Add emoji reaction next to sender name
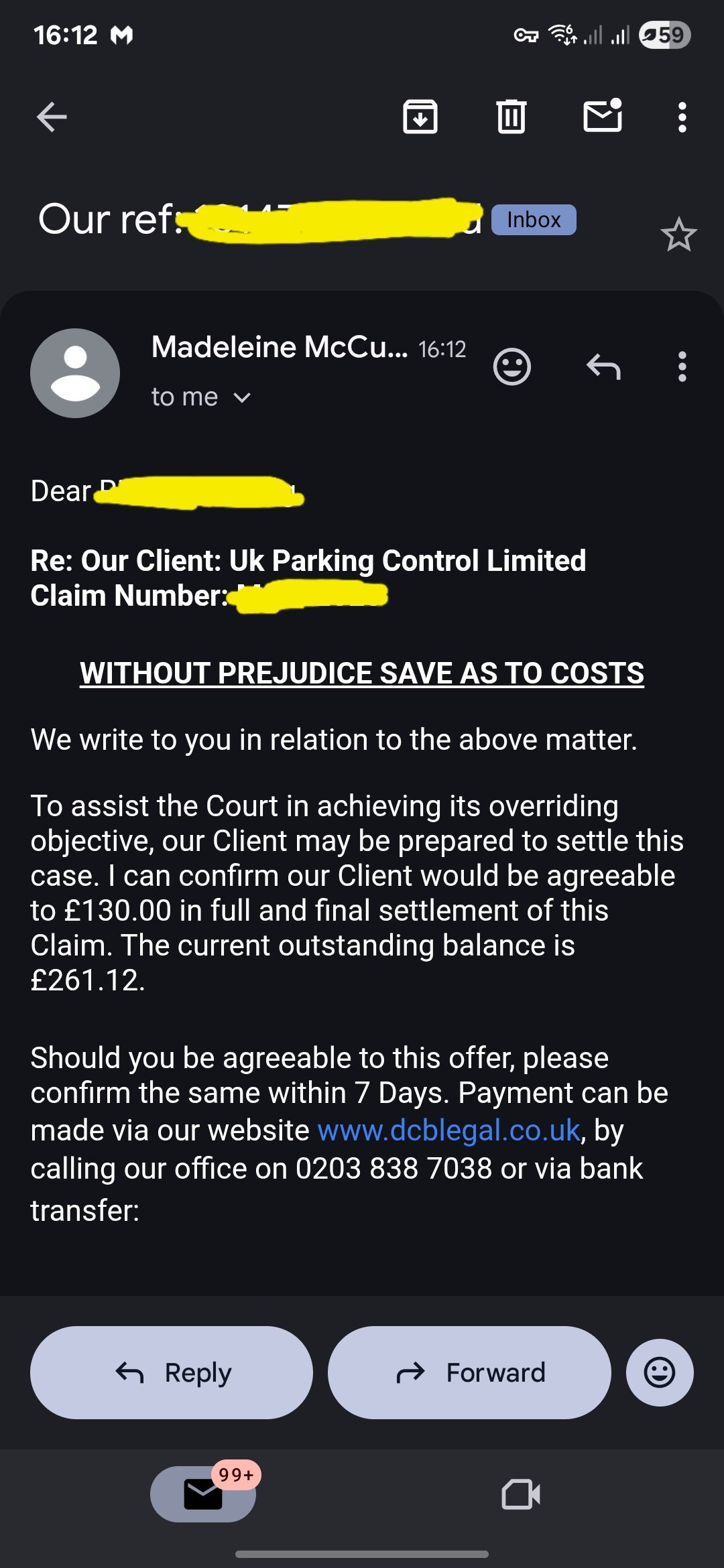 [512, 367]
